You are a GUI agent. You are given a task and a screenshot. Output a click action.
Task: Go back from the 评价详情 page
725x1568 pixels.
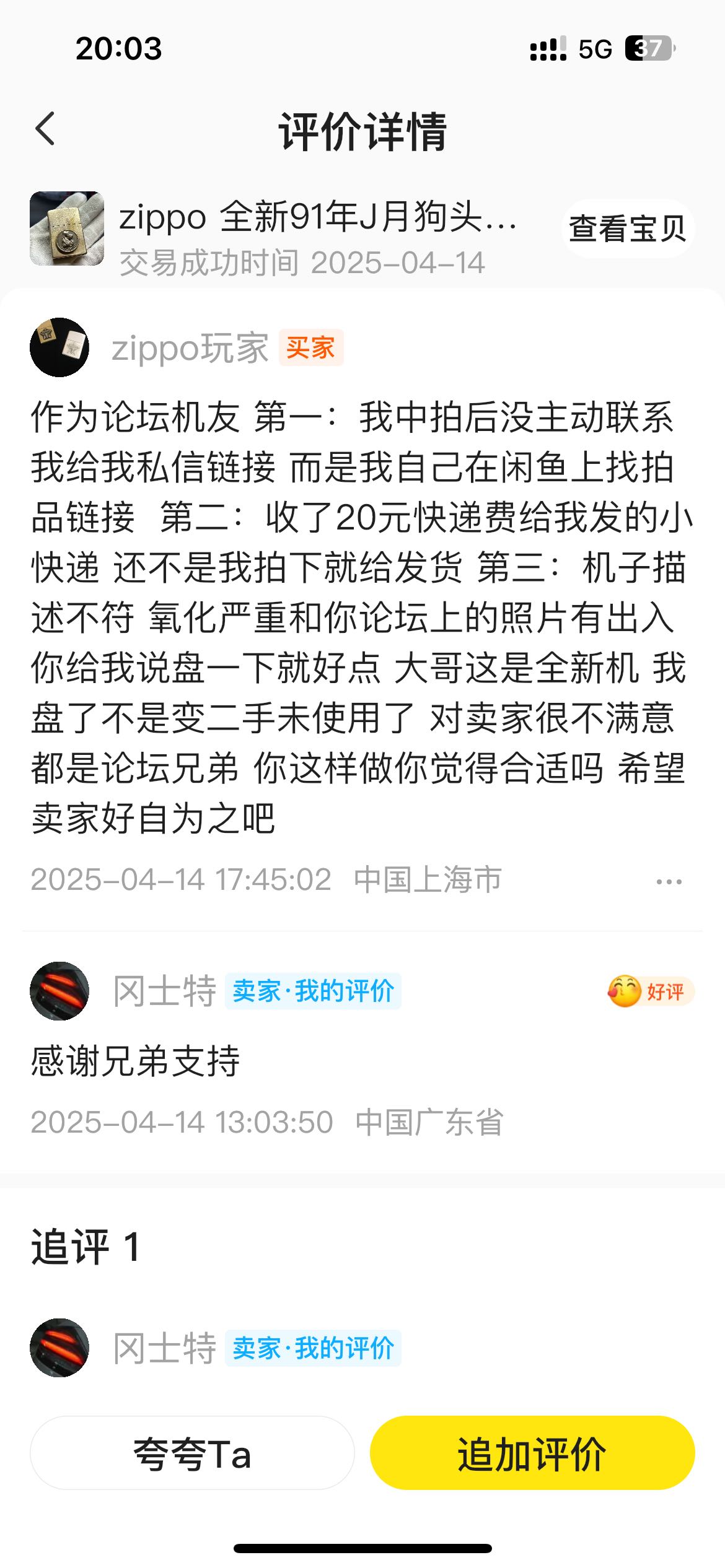(x=45, y=129)
